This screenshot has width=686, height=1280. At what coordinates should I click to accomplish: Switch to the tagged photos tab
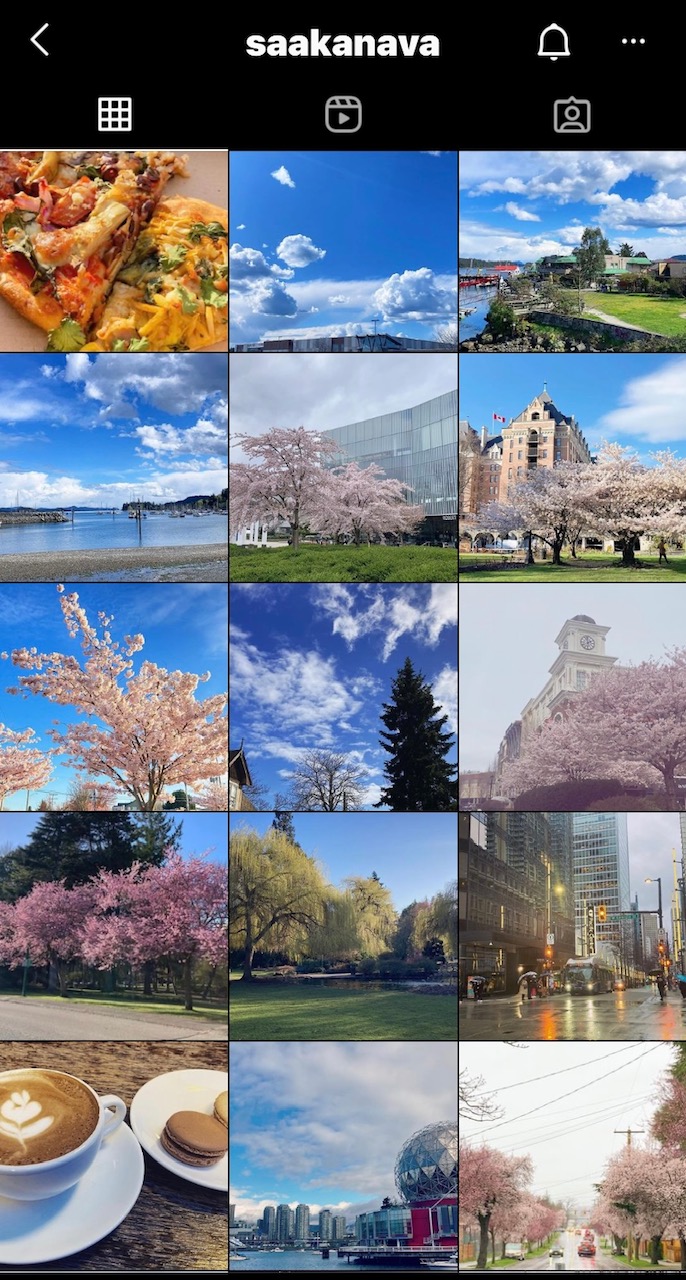(x=572, y=115)
